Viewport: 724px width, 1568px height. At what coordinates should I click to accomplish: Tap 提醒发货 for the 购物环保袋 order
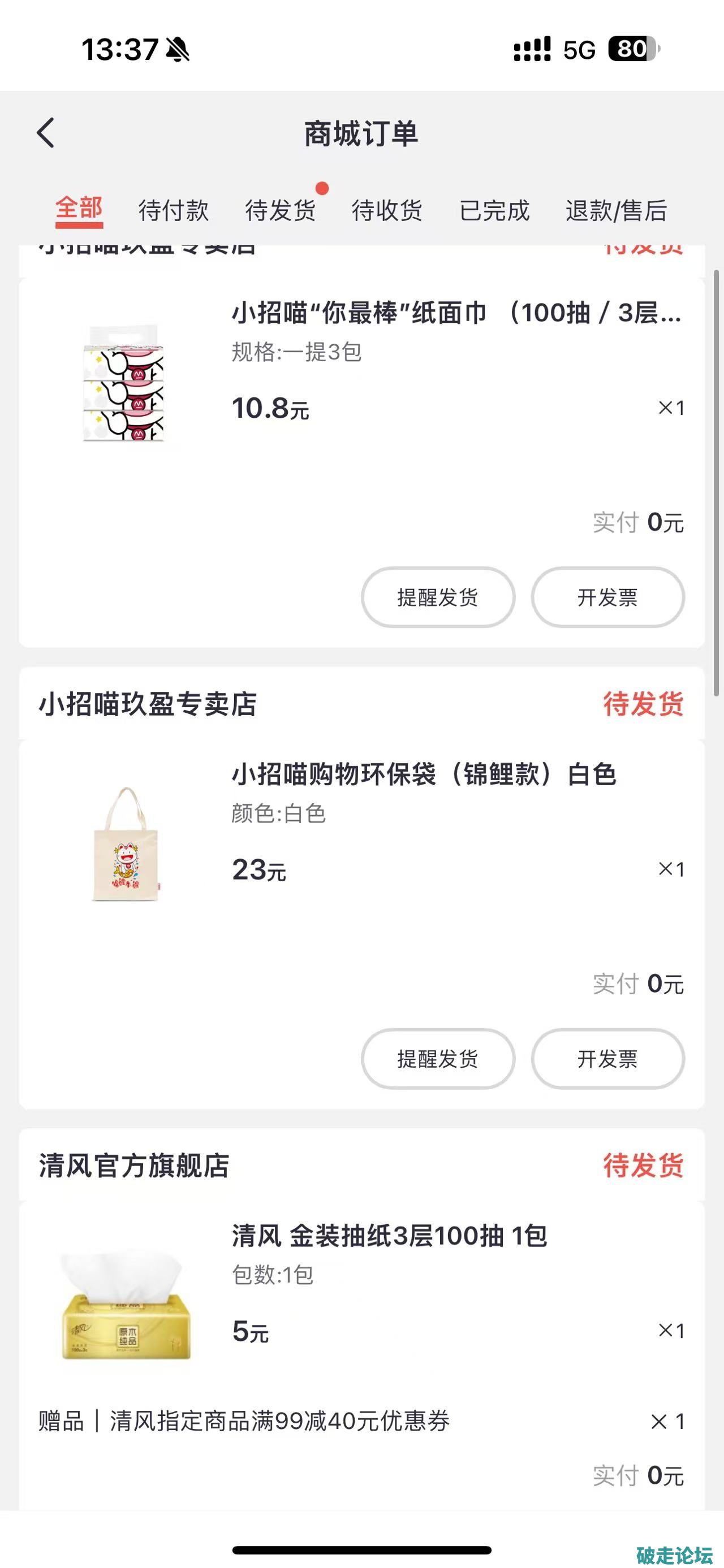[x=438, y=1059]
